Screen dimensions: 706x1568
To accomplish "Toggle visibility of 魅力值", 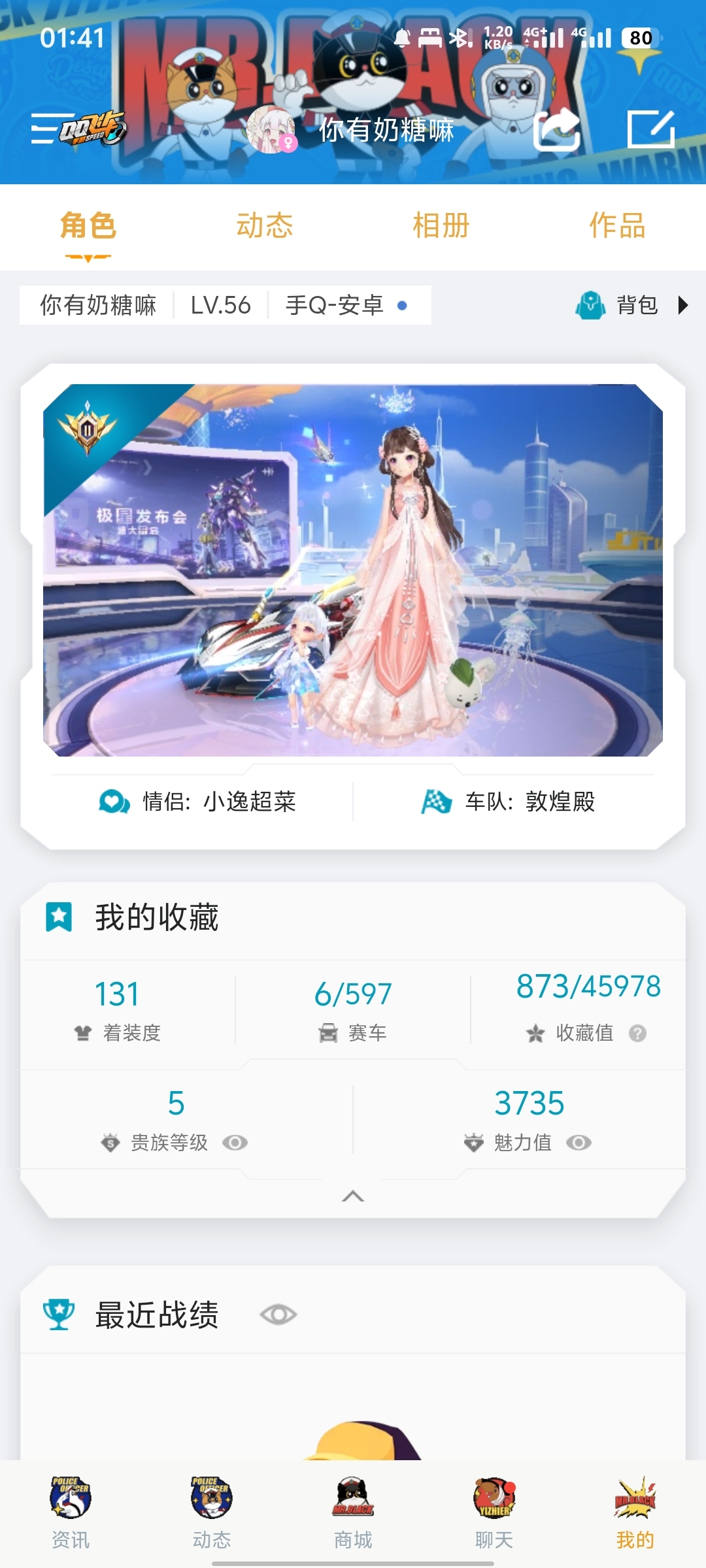I will (579, 1142).
